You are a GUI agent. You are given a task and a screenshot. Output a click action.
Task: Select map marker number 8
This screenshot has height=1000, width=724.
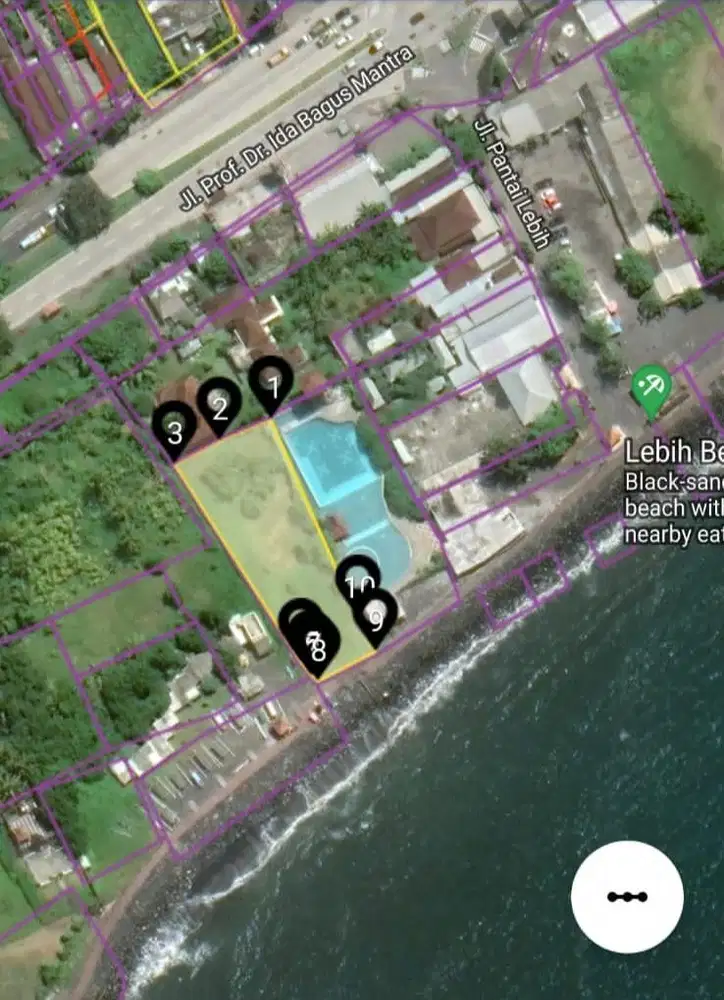(x=320, y=651)
